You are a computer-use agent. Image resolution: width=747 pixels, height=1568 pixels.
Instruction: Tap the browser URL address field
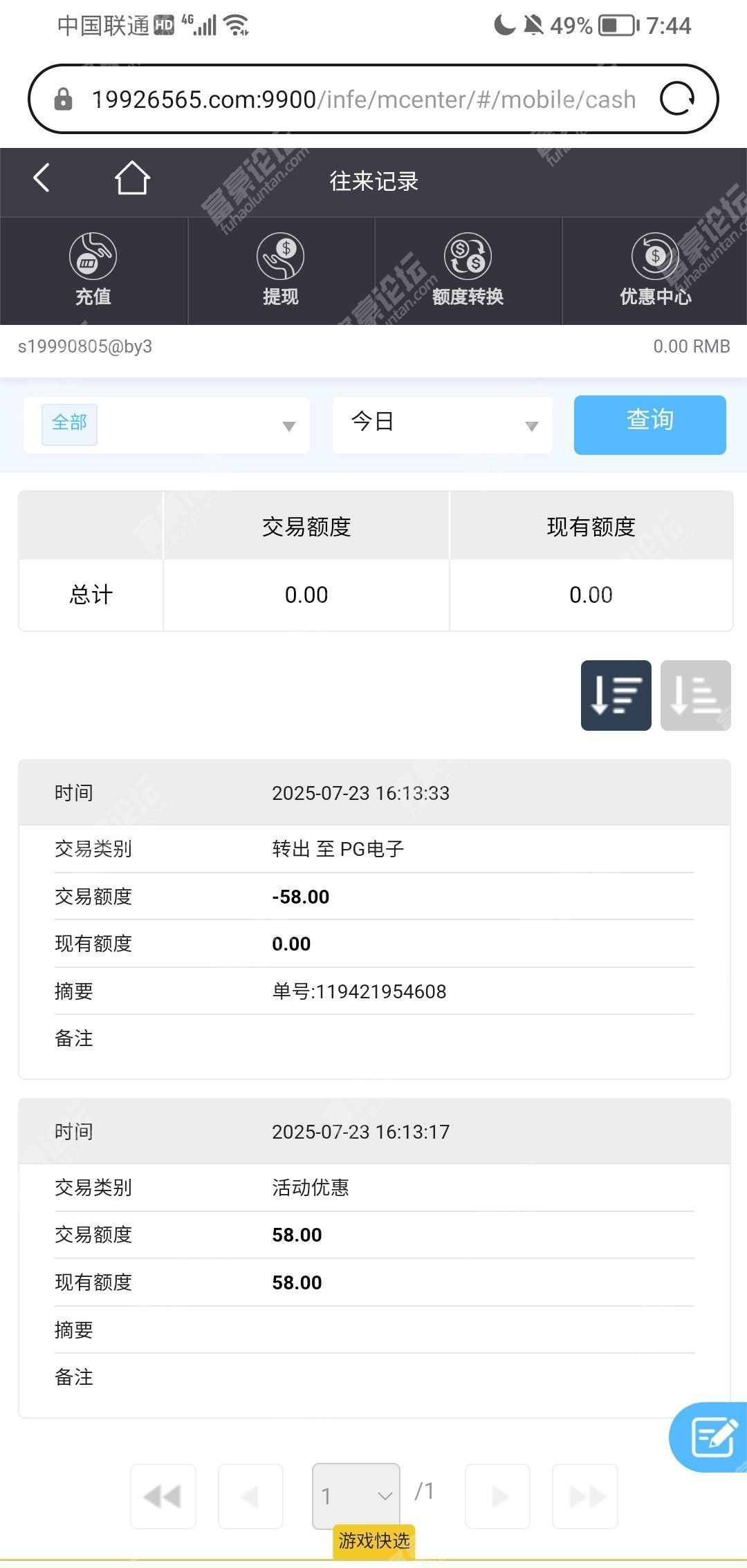[x=363, y=99]
